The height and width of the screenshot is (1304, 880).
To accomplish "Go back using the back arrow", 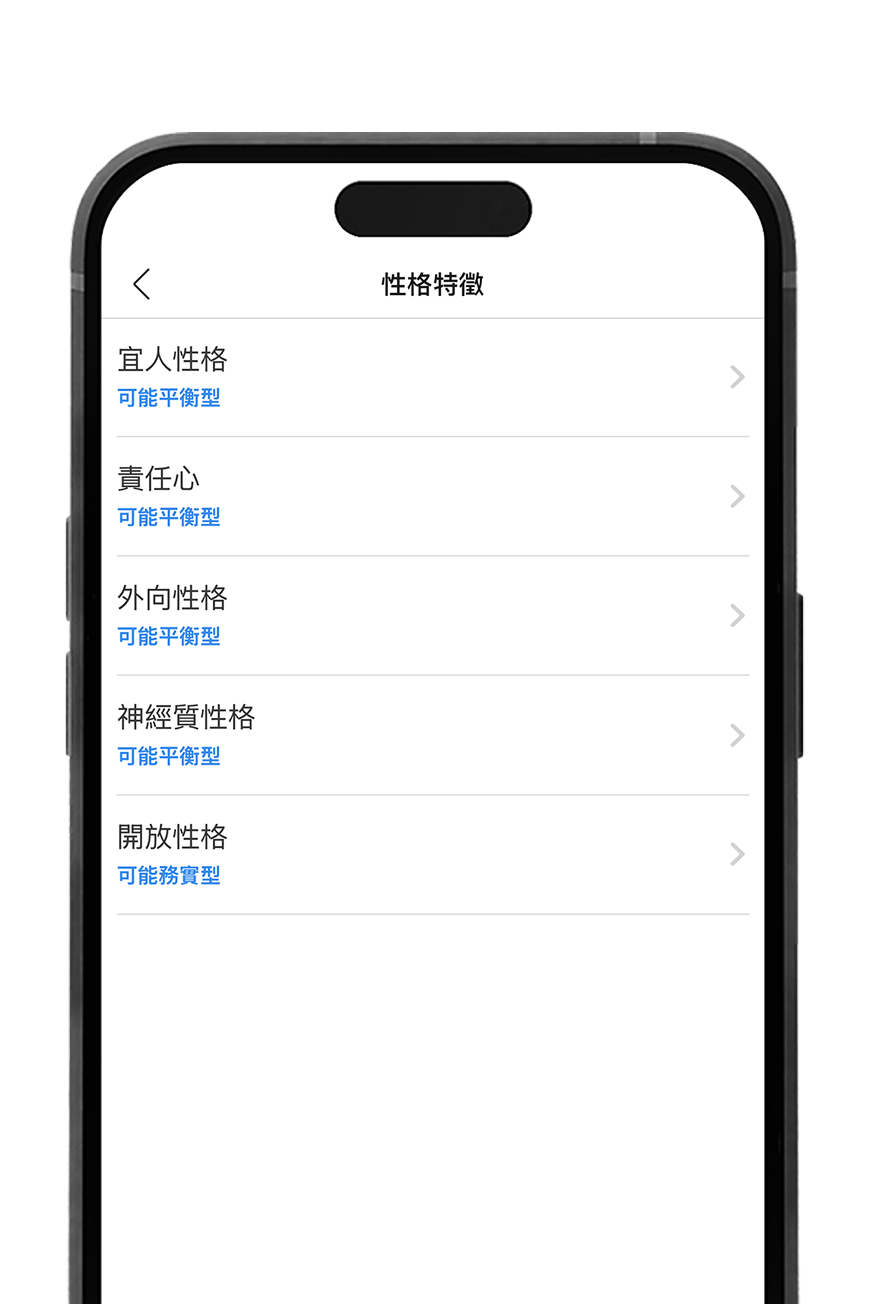I will 142,284.
